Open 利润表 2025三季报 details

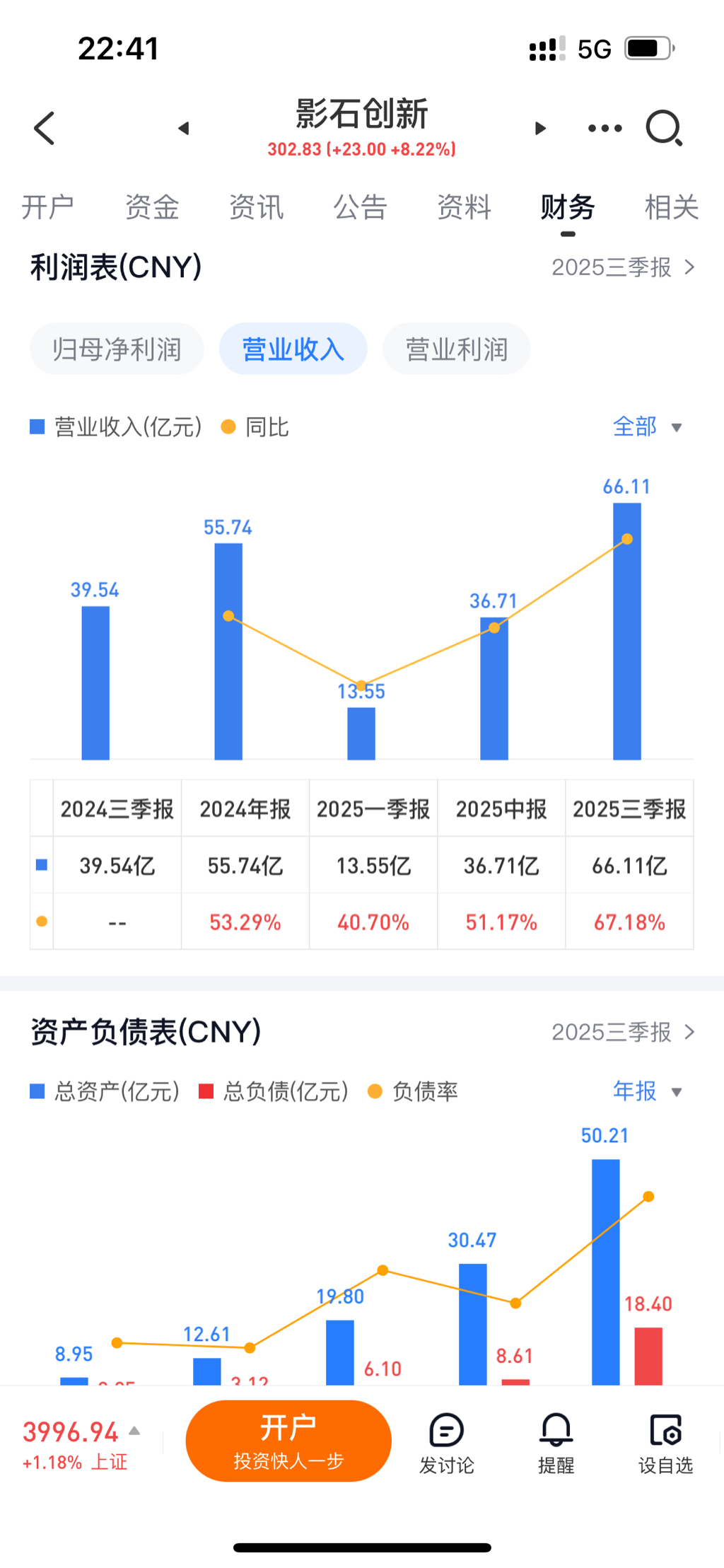622,267
